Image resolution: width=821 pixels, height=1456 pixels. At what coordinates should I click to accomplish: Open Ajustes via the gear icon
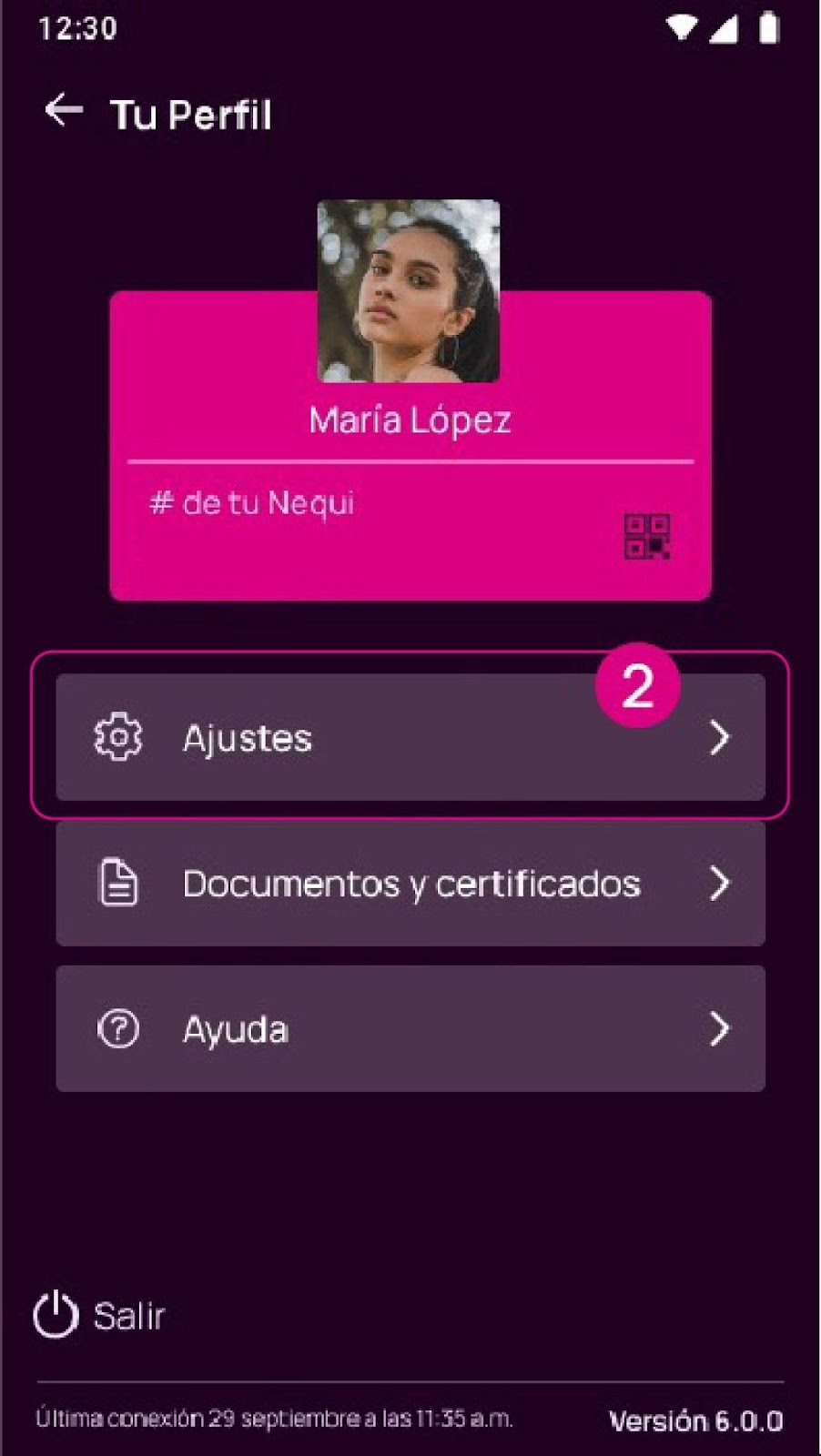pos(117,737)
